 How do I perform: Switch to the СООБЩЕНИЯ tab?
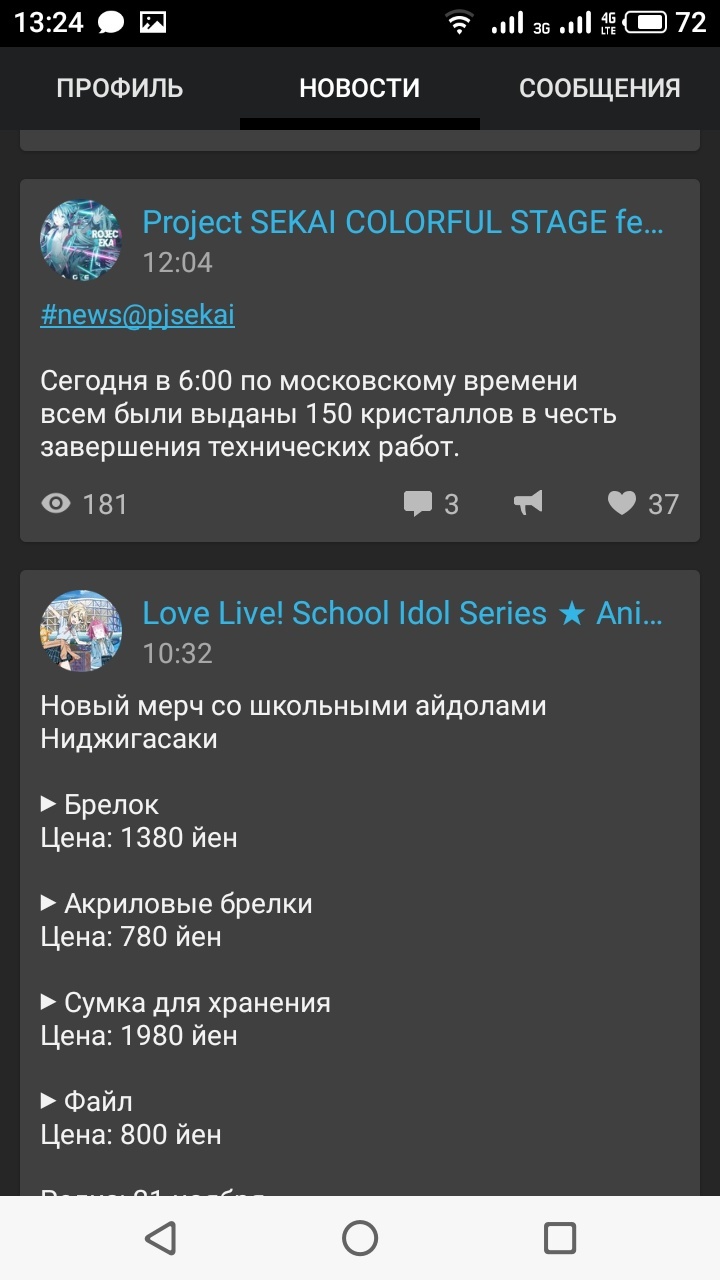[x=599, y=88]
